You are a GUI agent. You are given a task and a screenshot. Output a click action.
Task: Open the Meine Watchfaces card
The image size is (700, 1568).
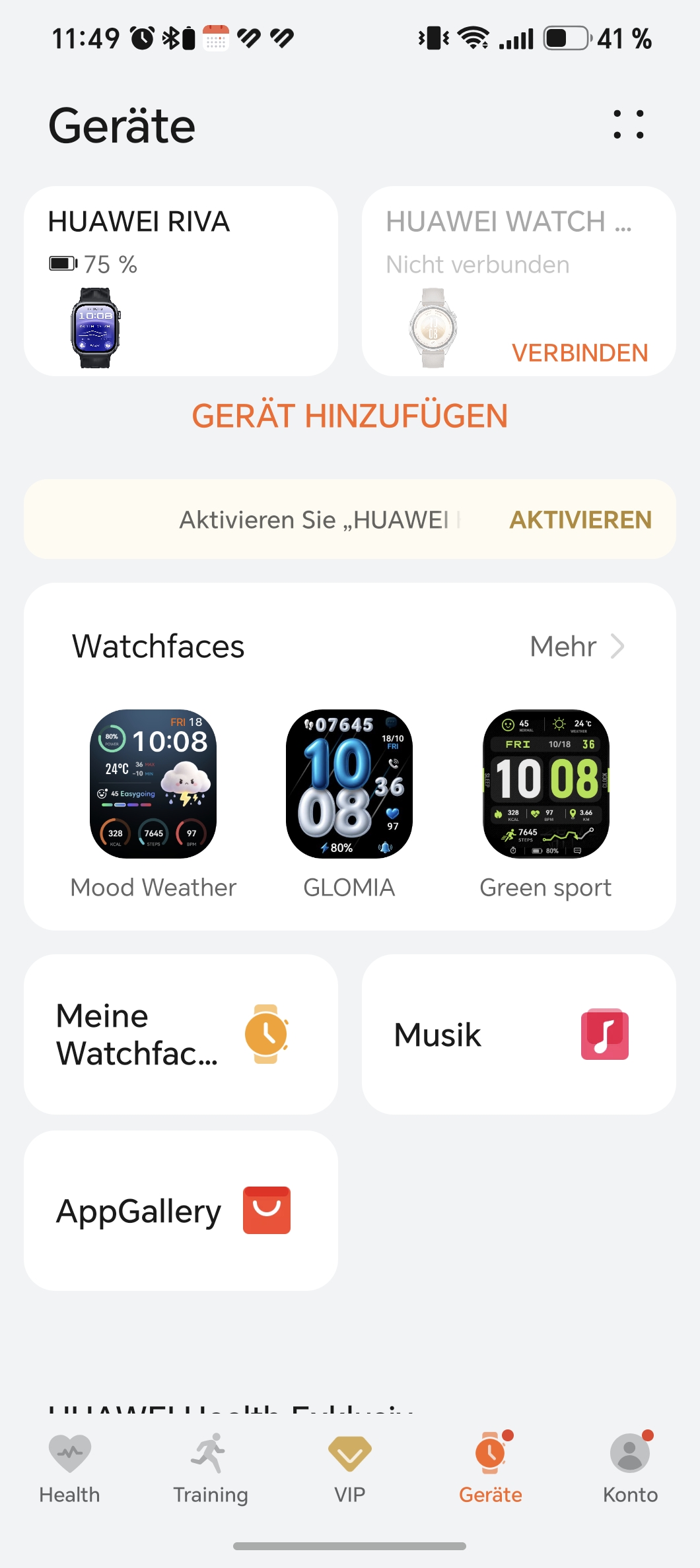181,1034
